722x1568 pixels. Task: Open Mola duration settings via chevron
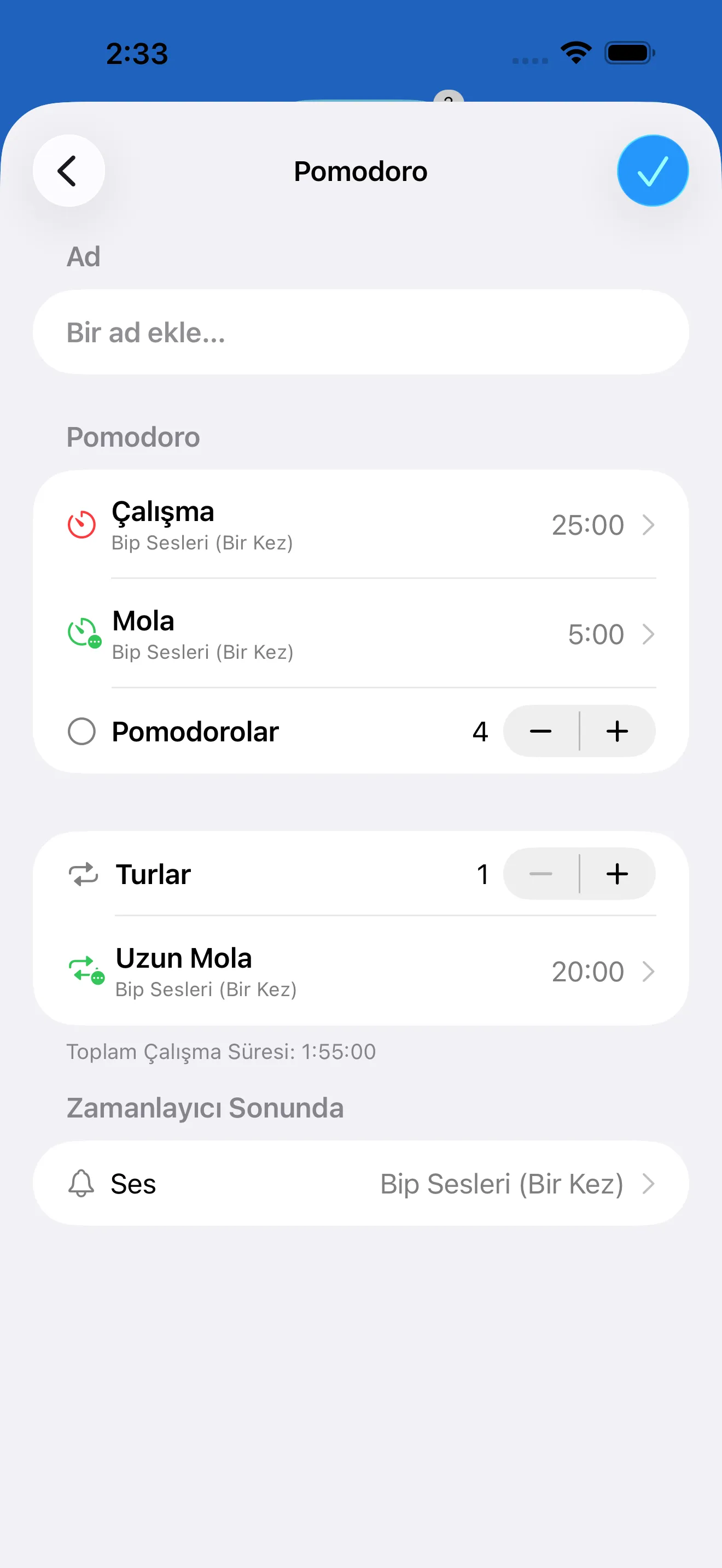tap(648, 634)
